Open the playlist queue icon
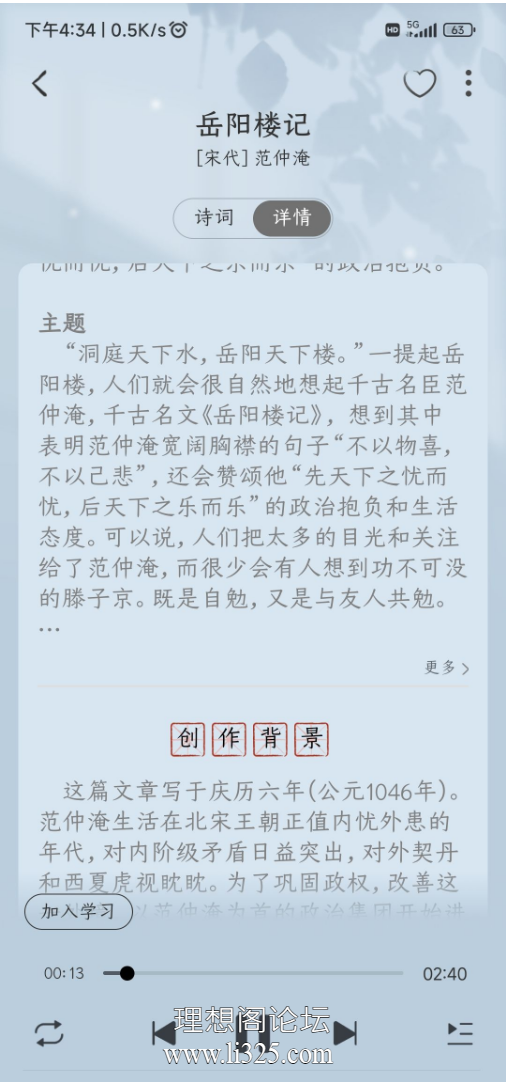Viewport: 510px width, 1082px height. (x=460, y=1033)
